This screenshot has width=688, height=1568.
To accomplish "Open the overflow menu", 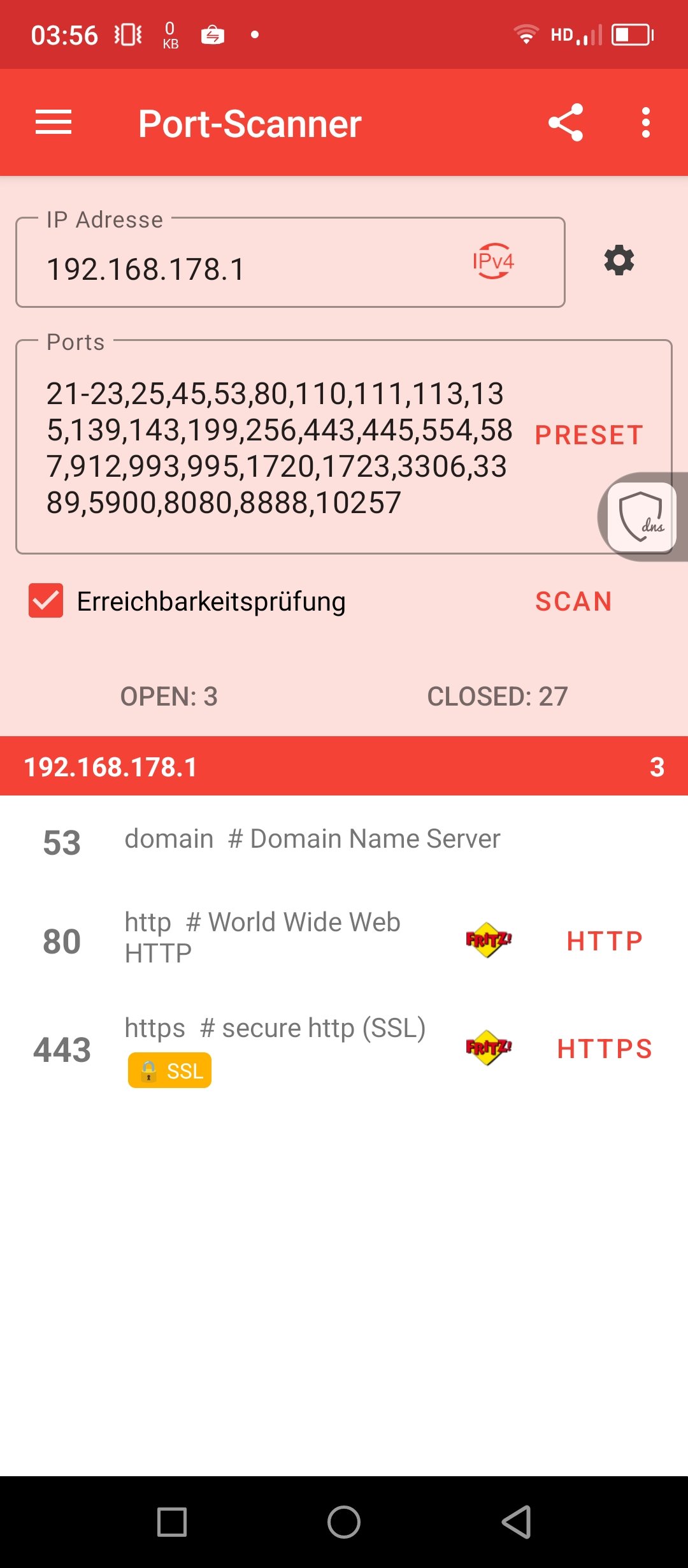I will (645, 122).
